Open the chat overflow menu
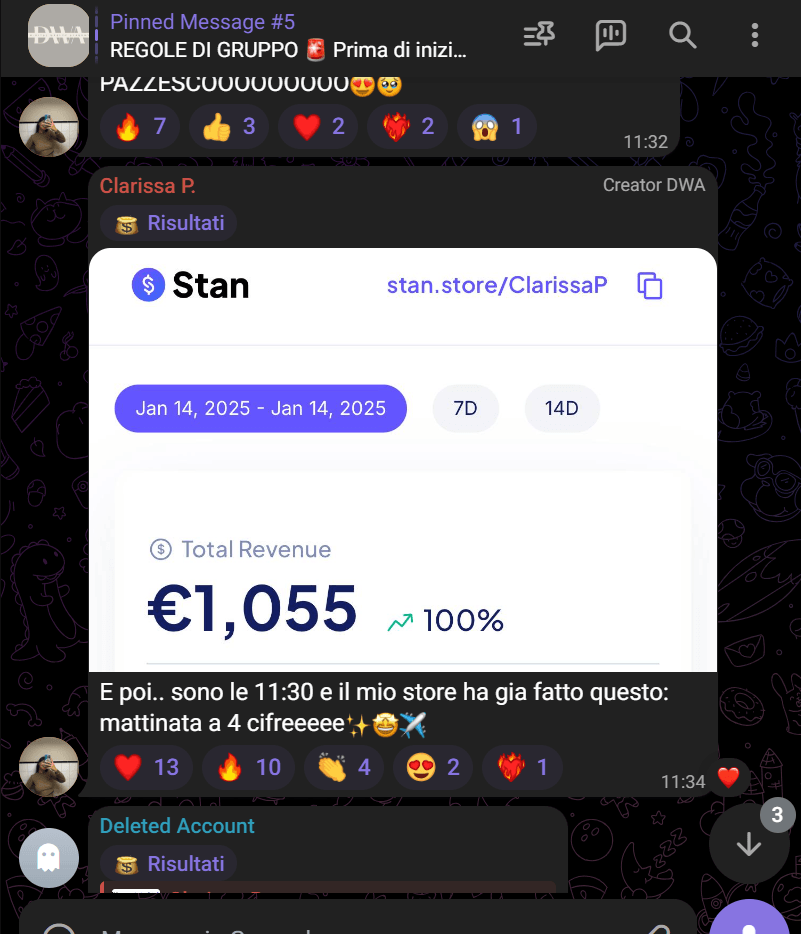Image resolution: width=801 pixels, height=934 pixels. point(754,36)
